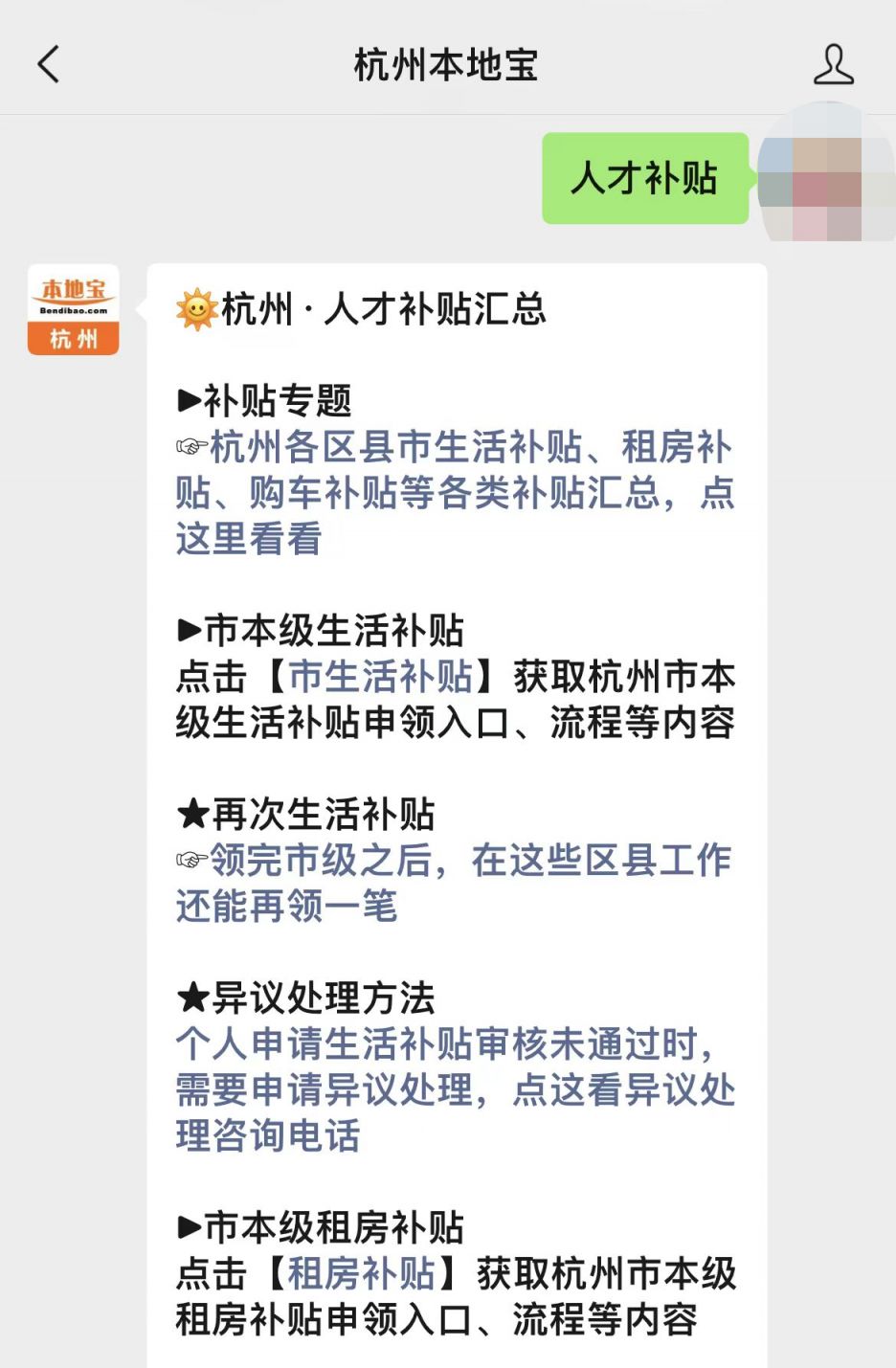Open the 市生活补贴 link
896x1368 pixels.
380,677
